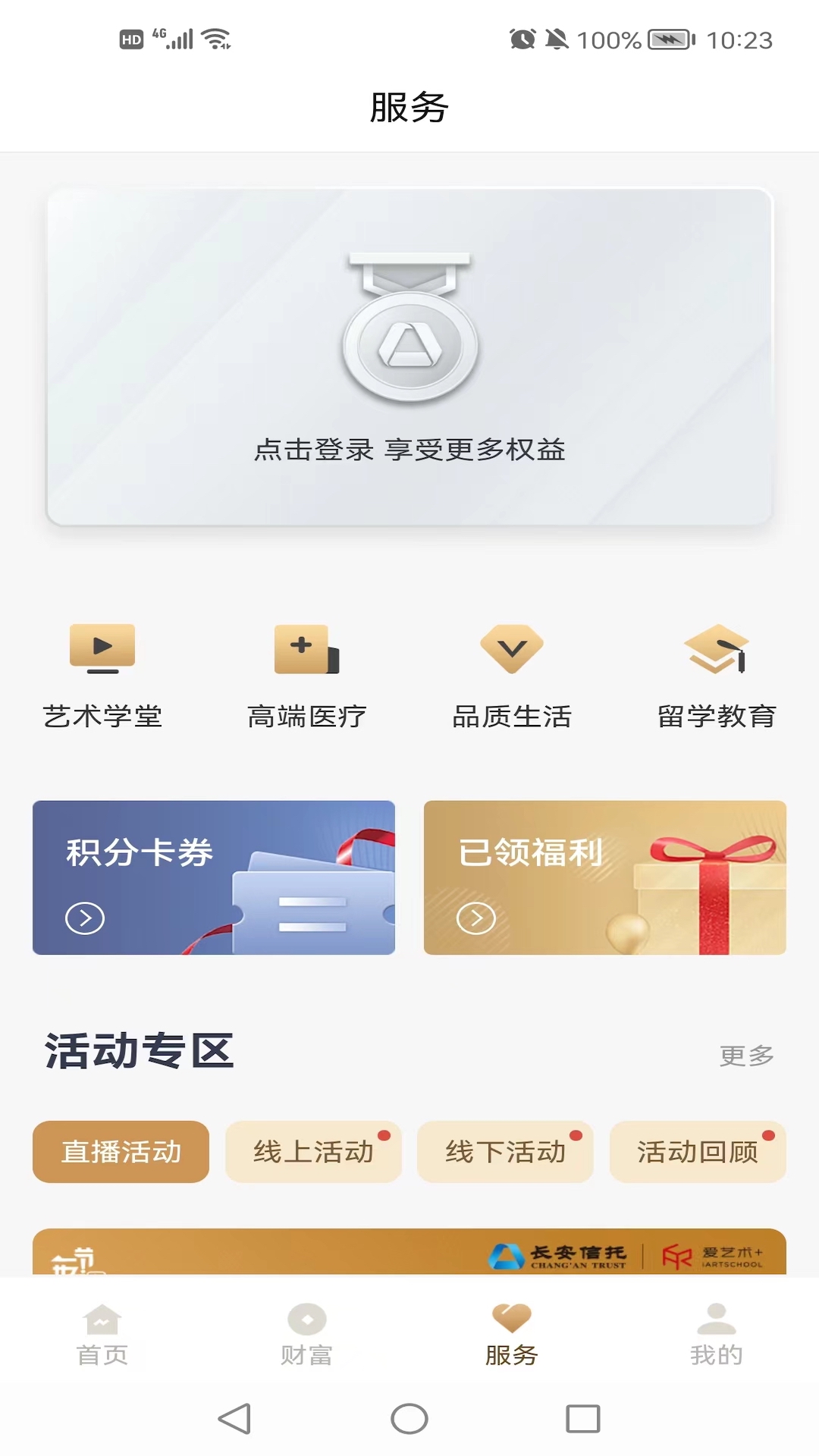The image size is (819, 1456).
Task: Switch to 活动回顾 chip
Action: 698,1152
